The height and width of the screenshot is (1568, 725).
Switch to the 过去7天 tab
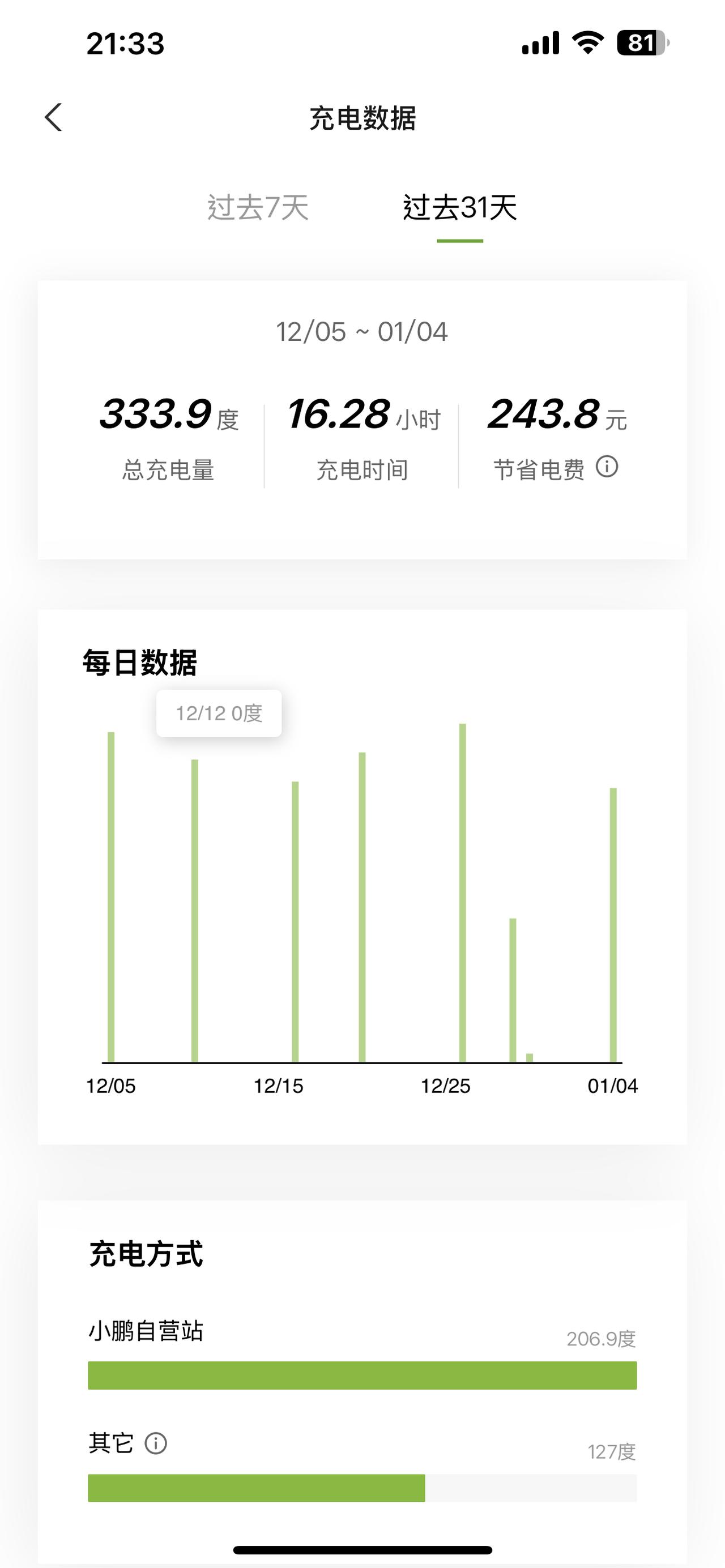point(258,208)
